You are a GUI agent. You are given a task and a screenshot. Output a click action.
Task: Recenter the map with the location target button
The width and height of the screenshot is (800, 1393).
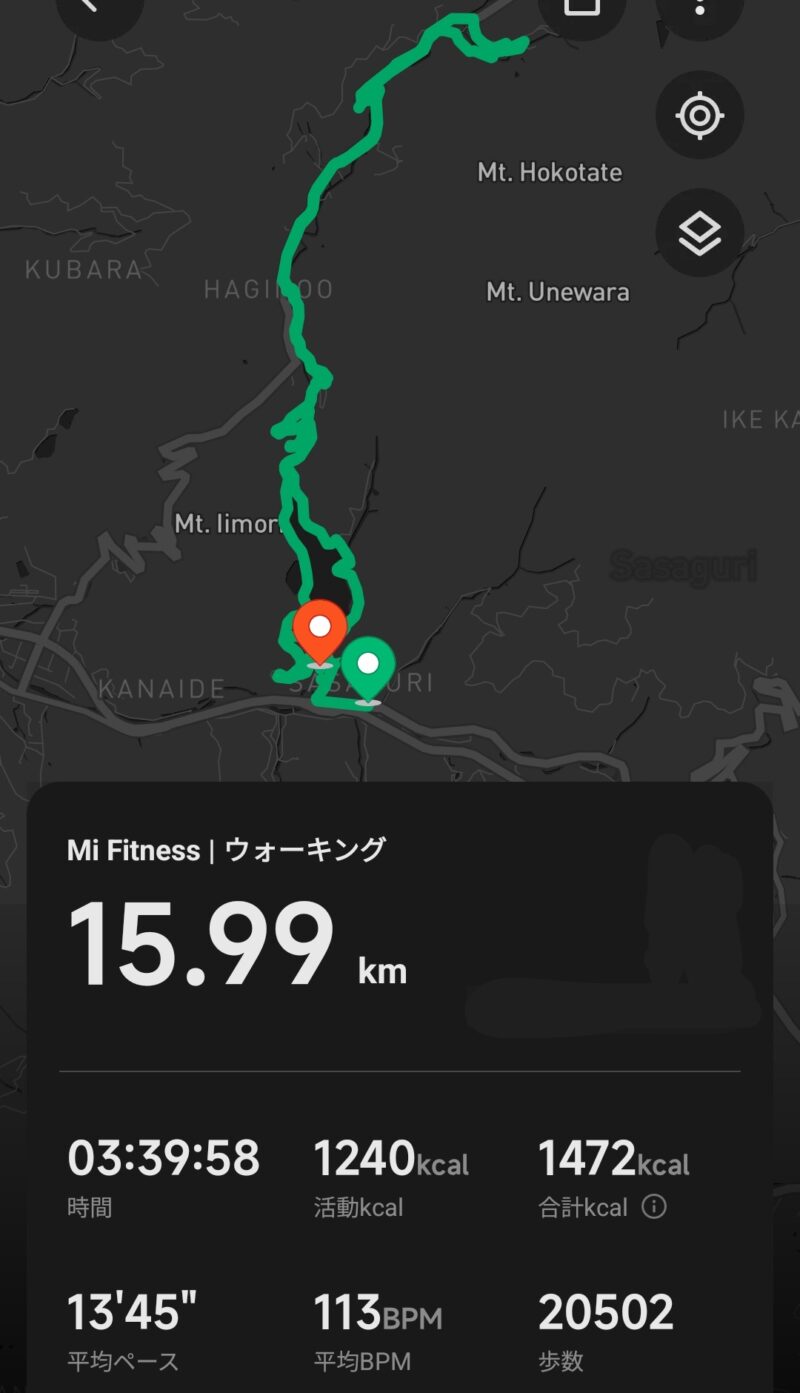pos(699,116)
